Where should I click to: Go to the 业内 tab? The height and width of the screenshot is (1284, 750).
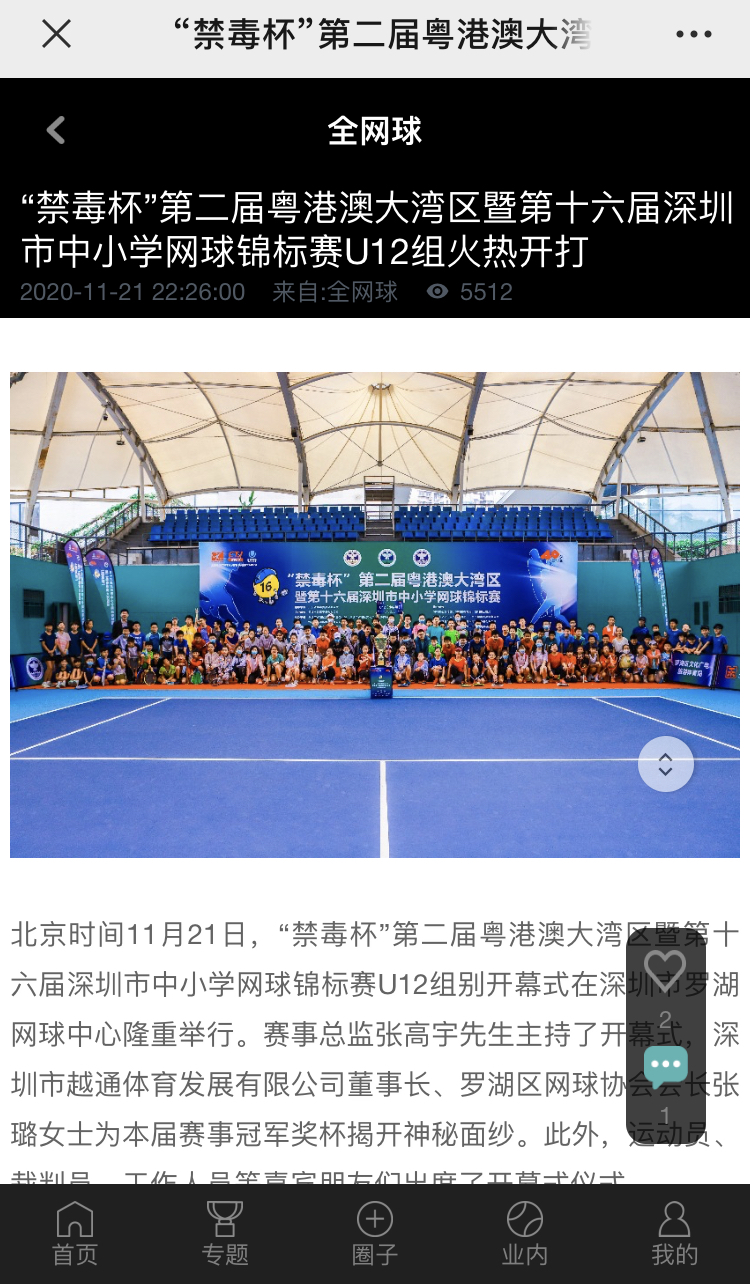click(x=525, y=1234)
